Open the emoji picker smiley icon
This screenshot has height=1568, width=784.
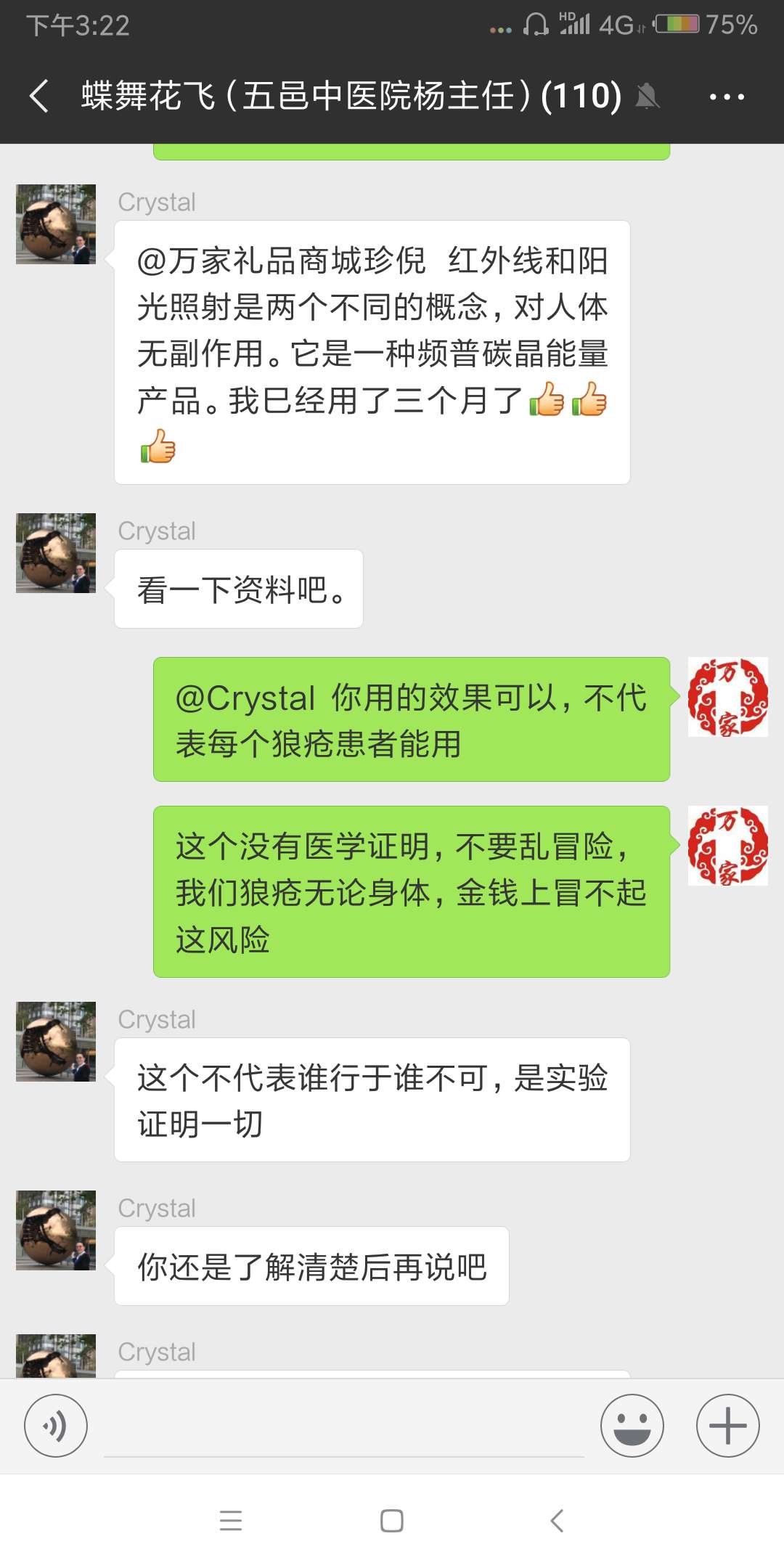633,1425
